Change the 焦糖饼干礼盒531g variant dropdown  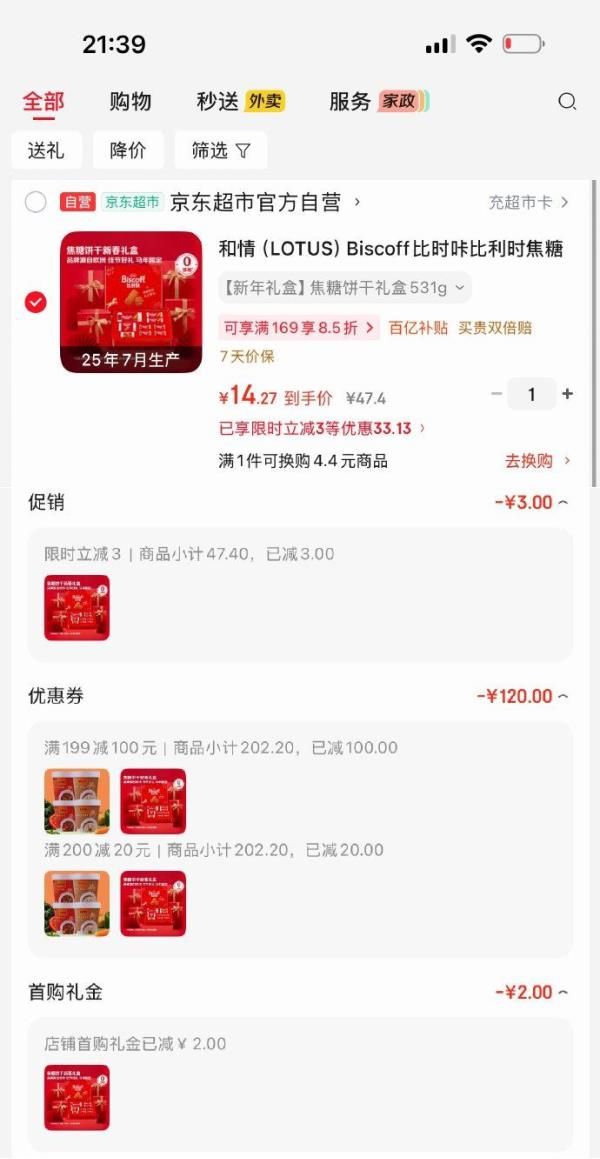tap(344, 288)
